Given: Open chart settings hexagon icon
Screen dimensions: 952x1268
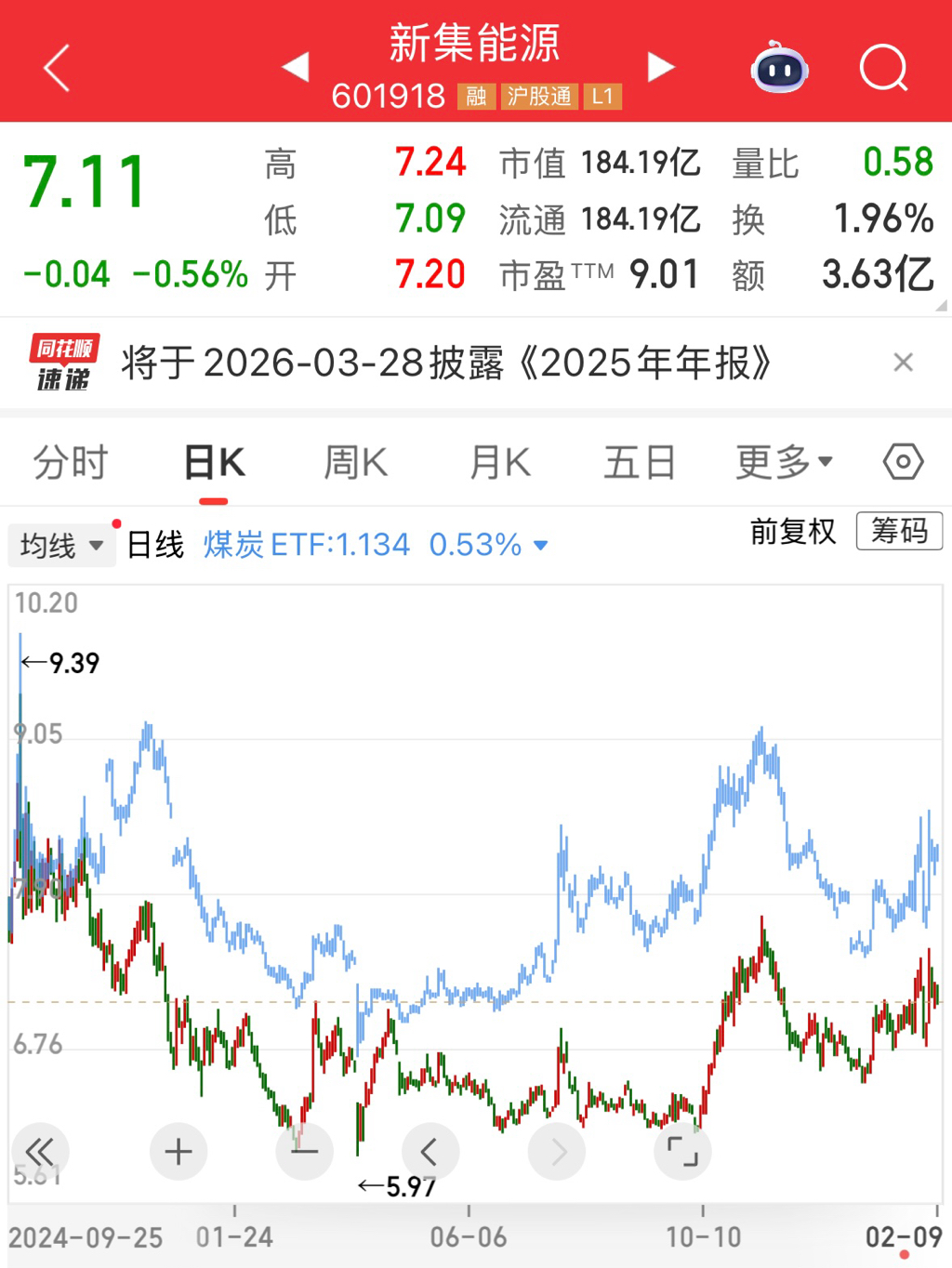Looking at the screenshot, I should [x=903, y=462].
